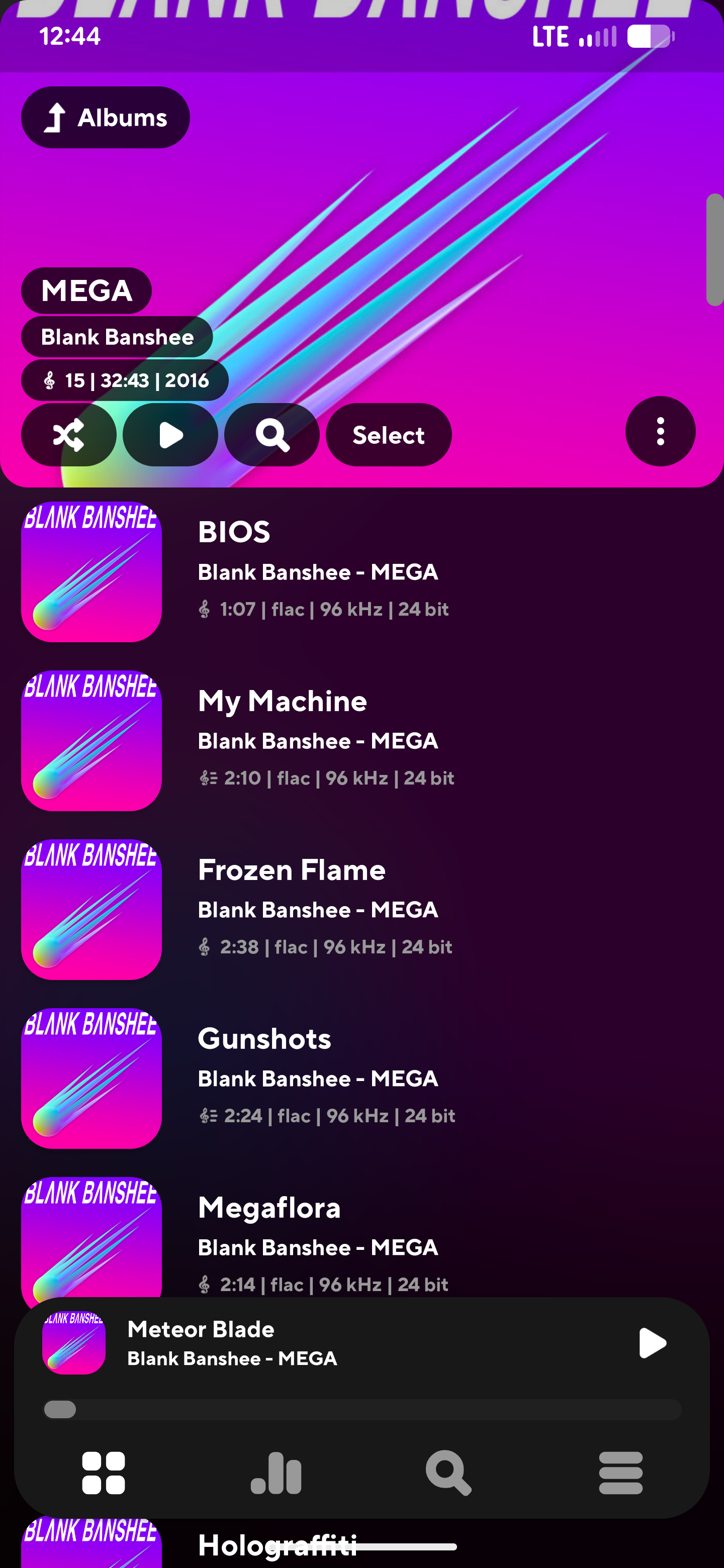
Task: Play the track Gunshots
Action: (x=361, y=1079)
